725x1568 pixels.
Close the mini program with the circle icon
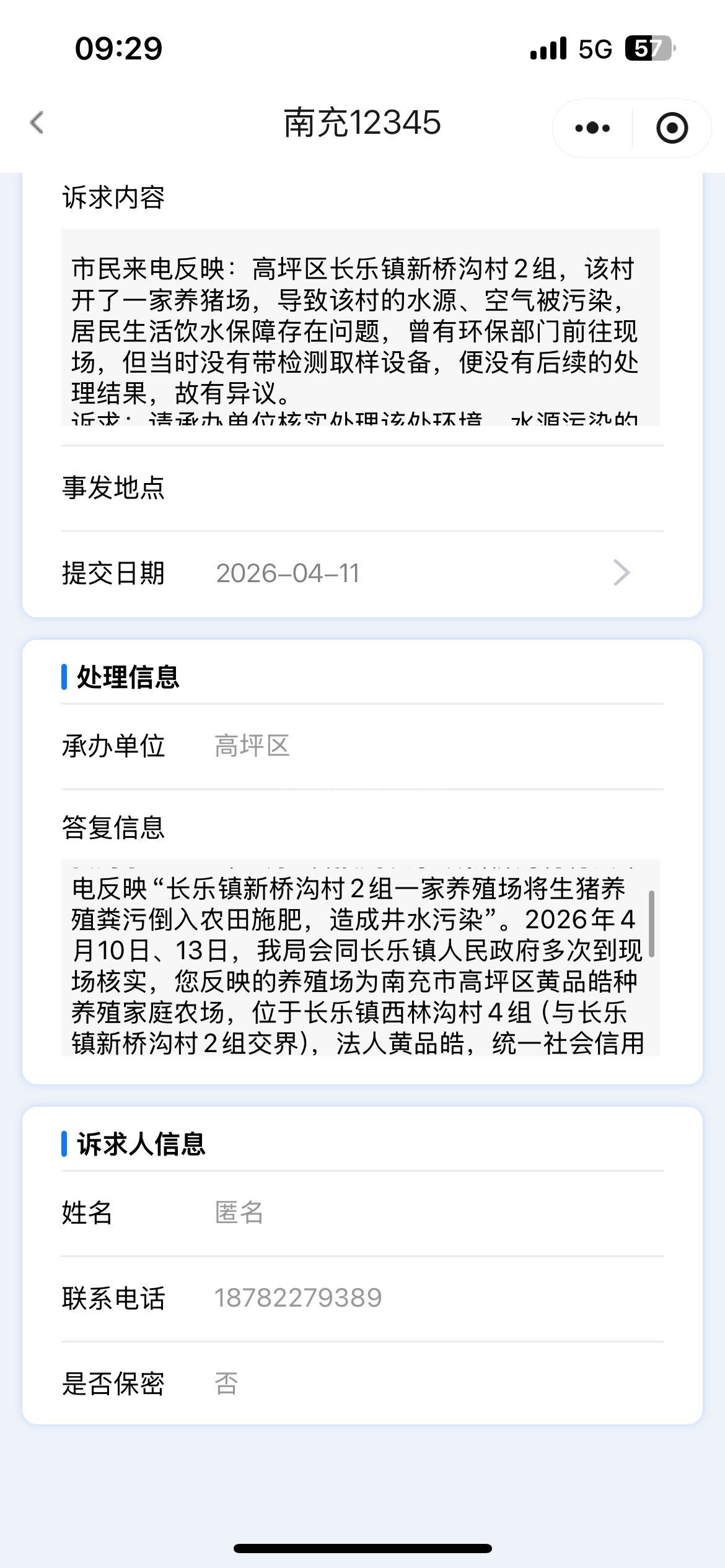click(672, 128)
